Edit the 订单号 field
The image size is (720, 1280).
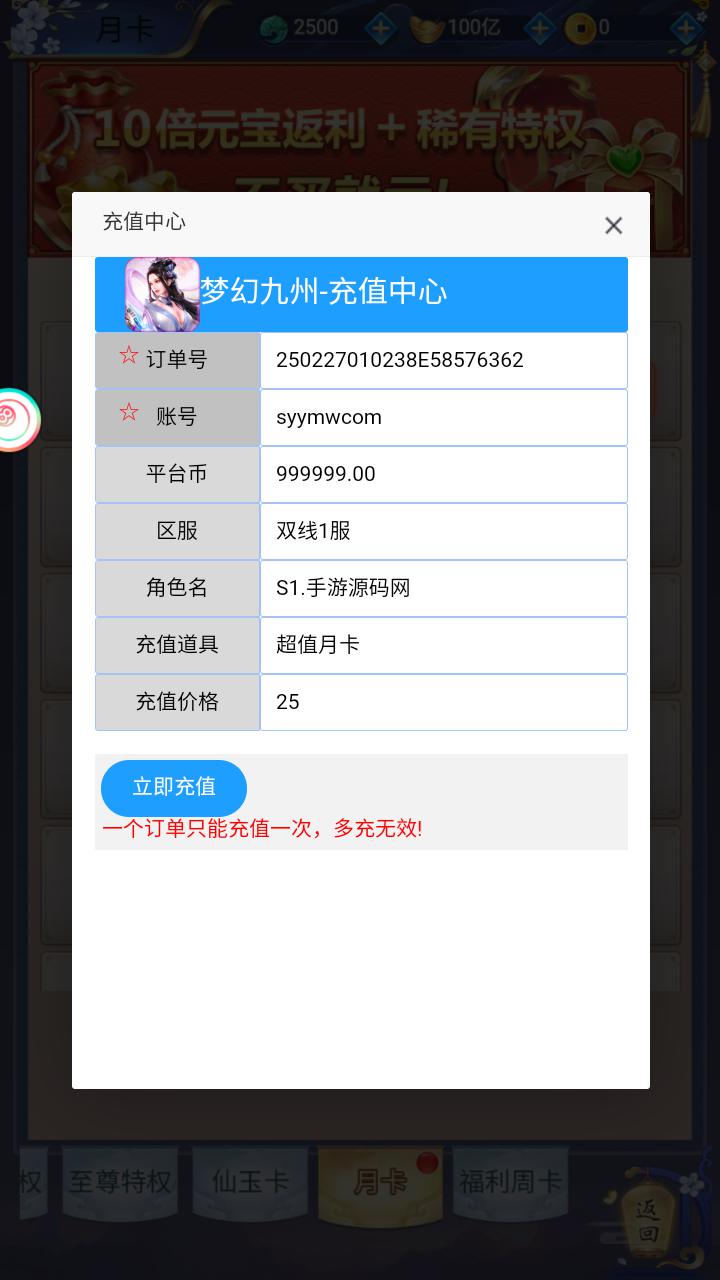tap(443, 360)
